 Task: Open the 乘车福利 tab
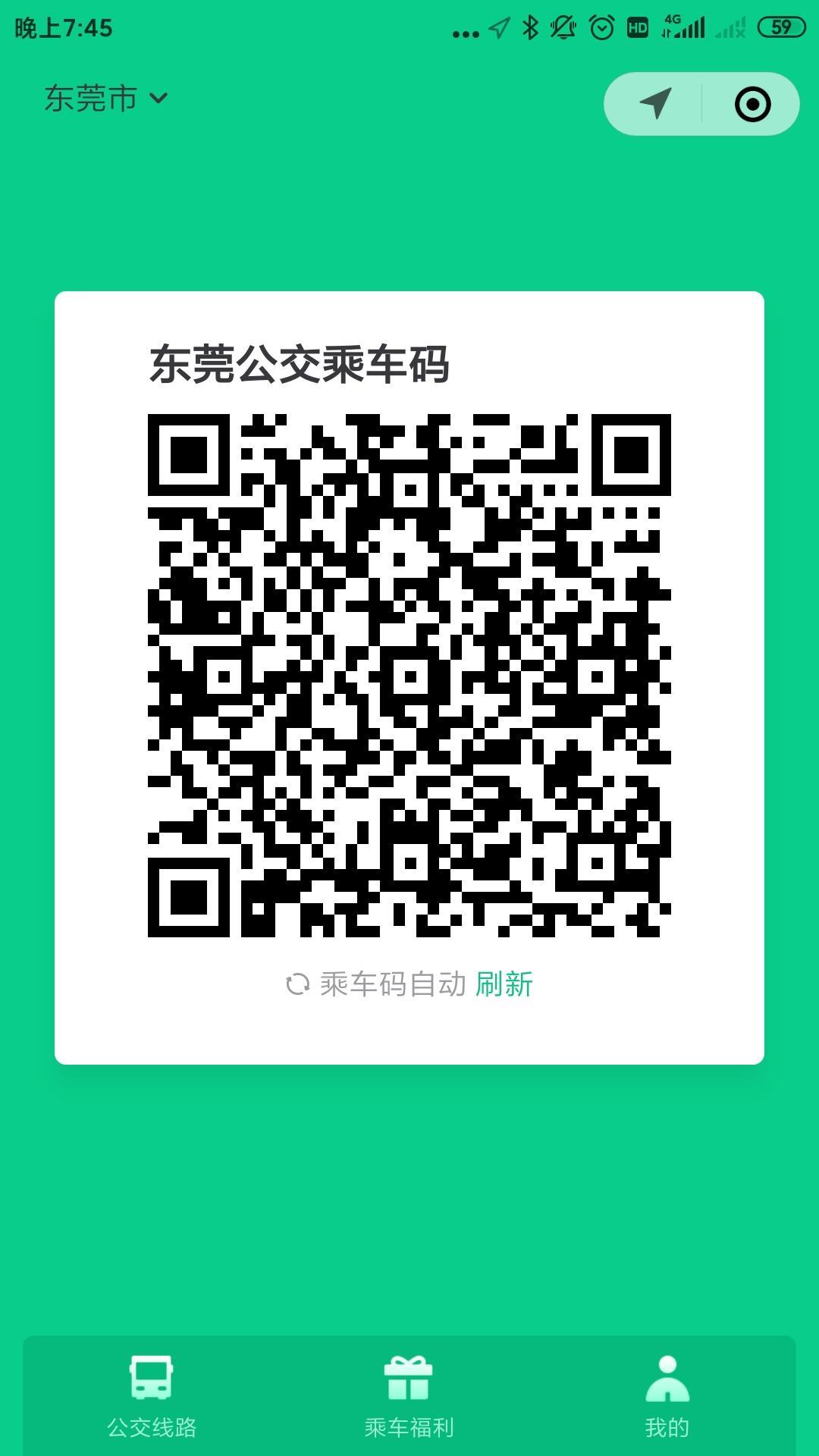pos(409,1397)
